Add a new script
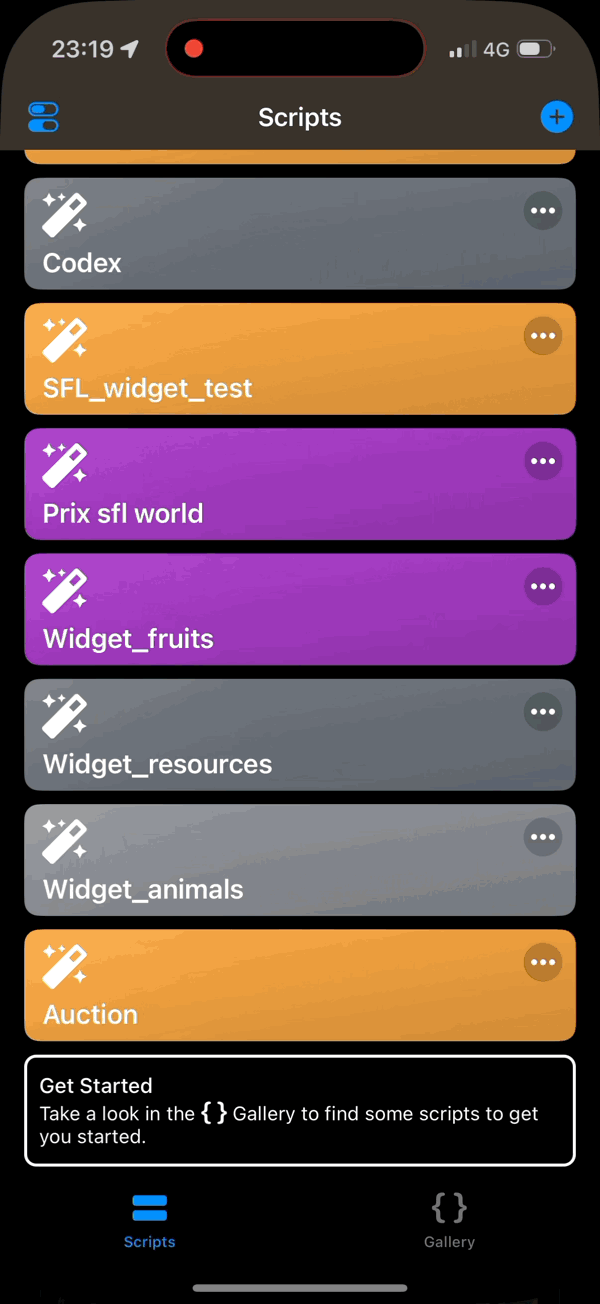The image size is (600, 1304). pos(556,117)
